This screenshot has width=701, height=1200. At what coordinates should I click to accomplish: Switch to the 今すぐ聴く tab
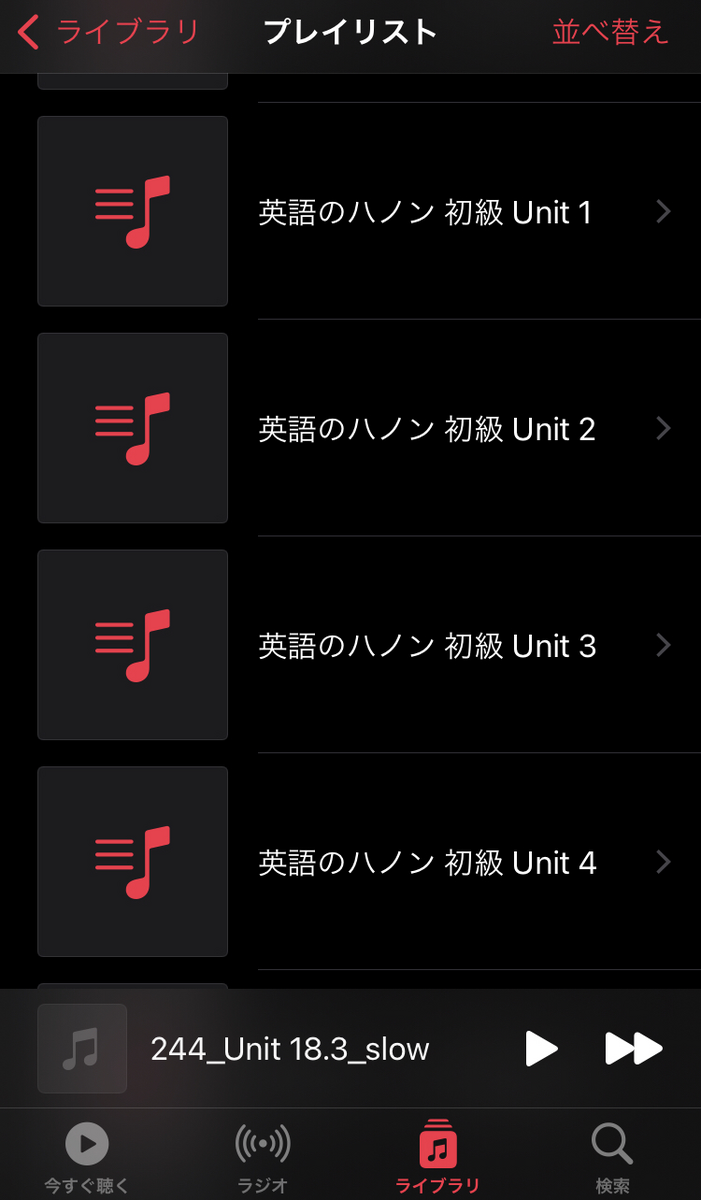pyautogui.click(x=87, y=1157)
